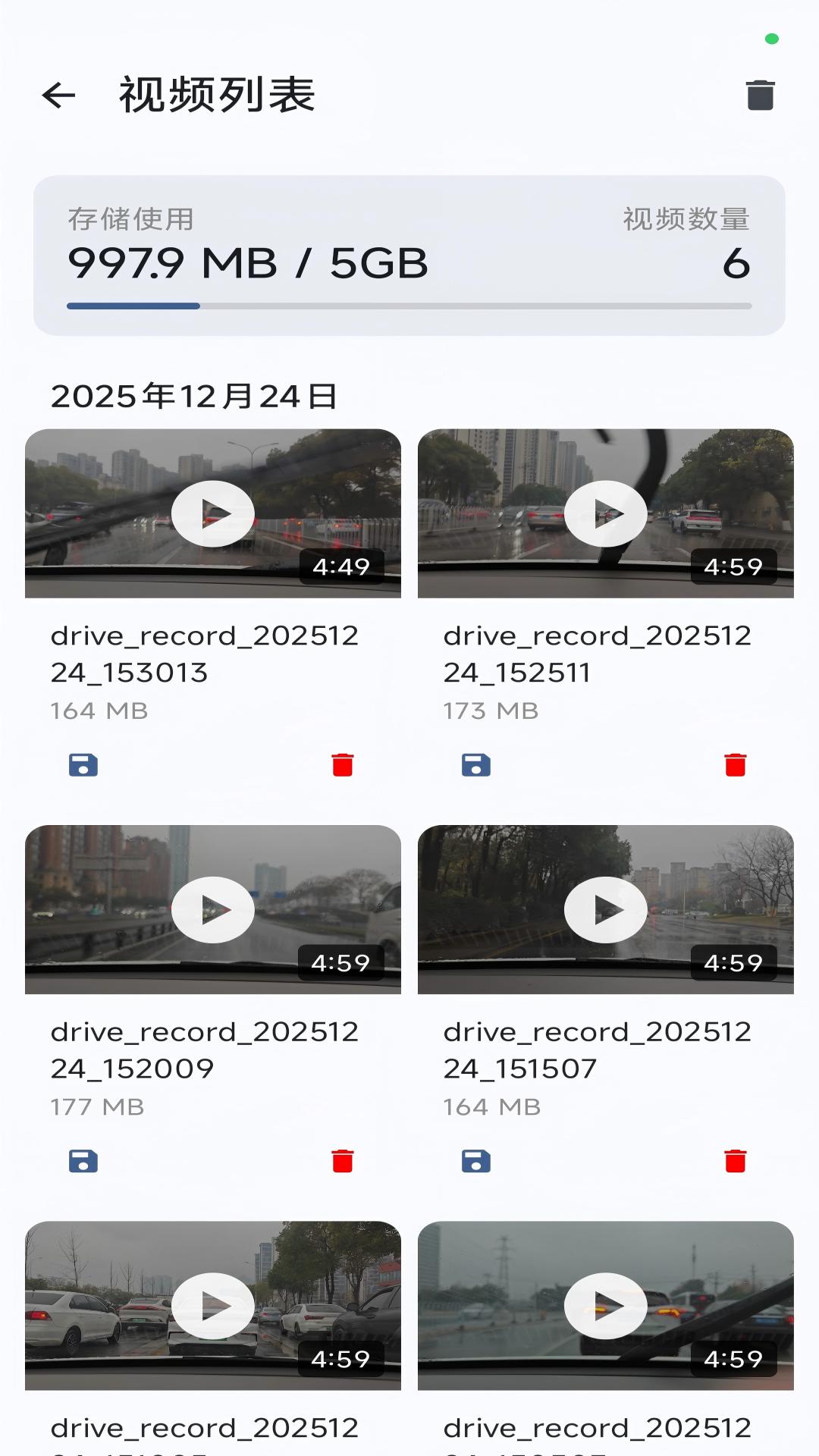Play the drive_record_20251224_152511 video
Image resolution: width=819 pixels, height=1456 pixels.
(x=605, y=513)
